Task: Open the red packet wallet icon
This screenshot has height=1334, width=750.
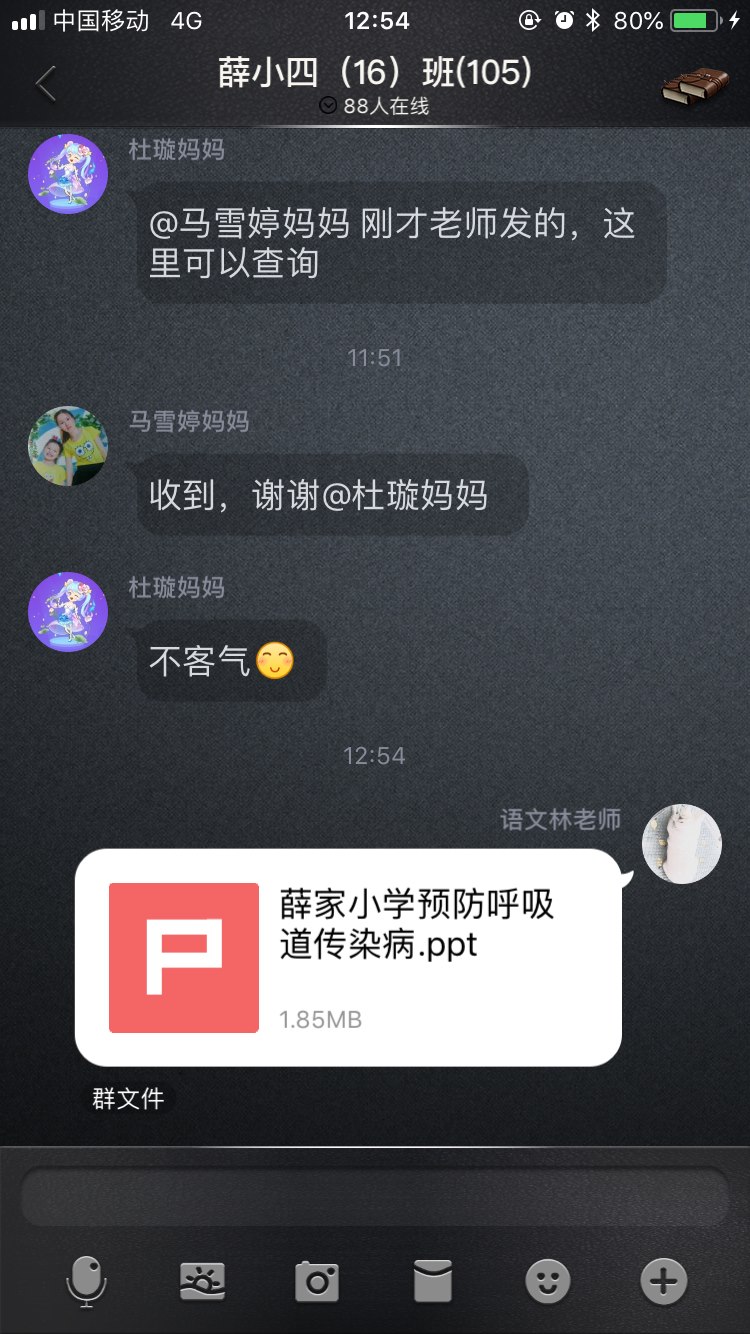Action: click(433, 1281)
